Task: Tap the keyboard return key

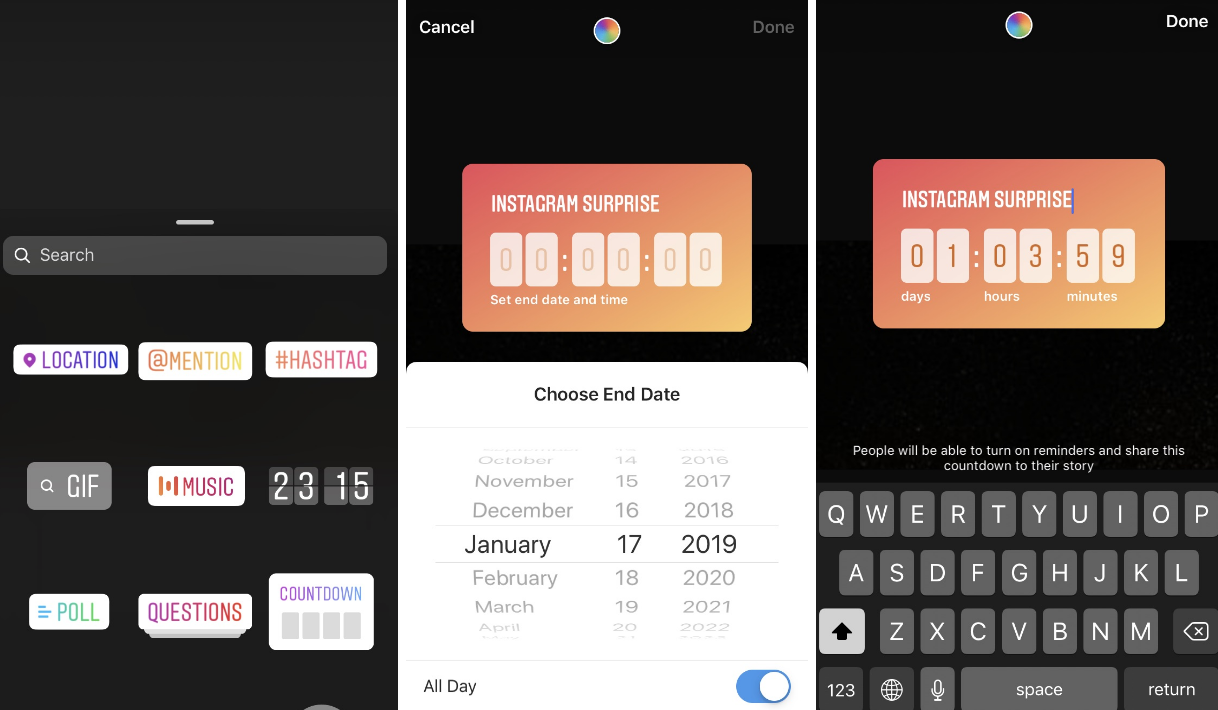Action: point(1171,689)
